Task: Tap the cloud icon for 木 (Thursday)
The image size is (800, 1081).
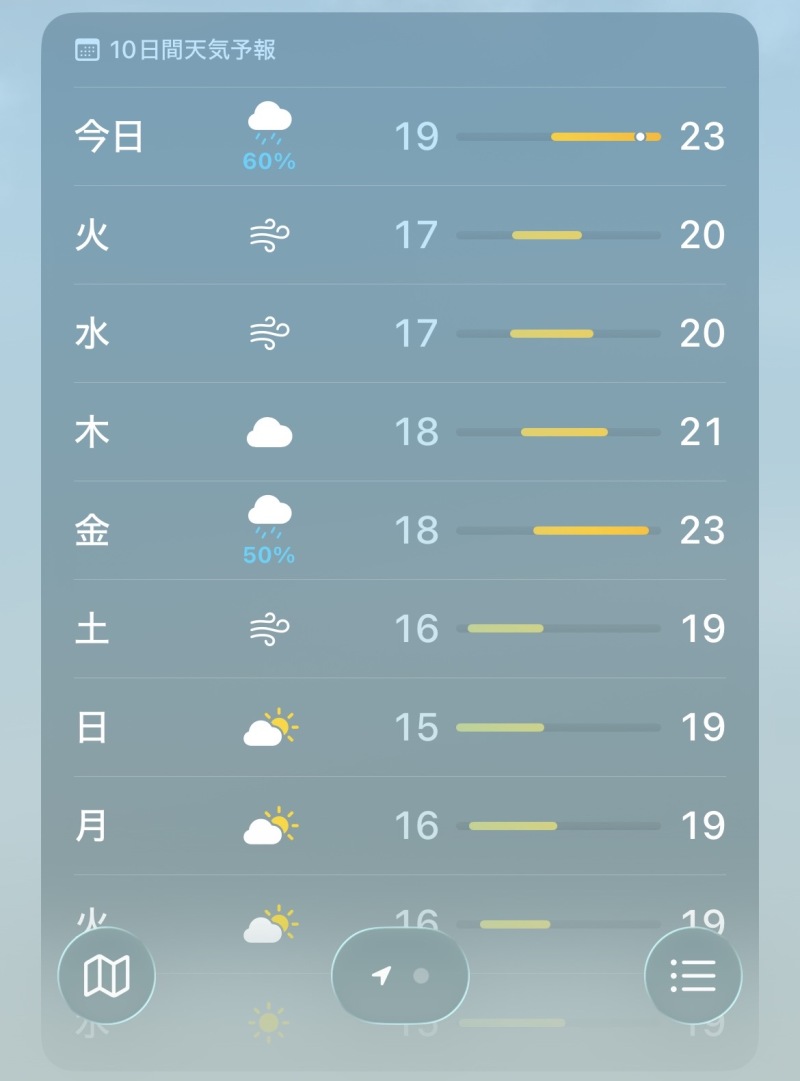Action: click(267, 431)
